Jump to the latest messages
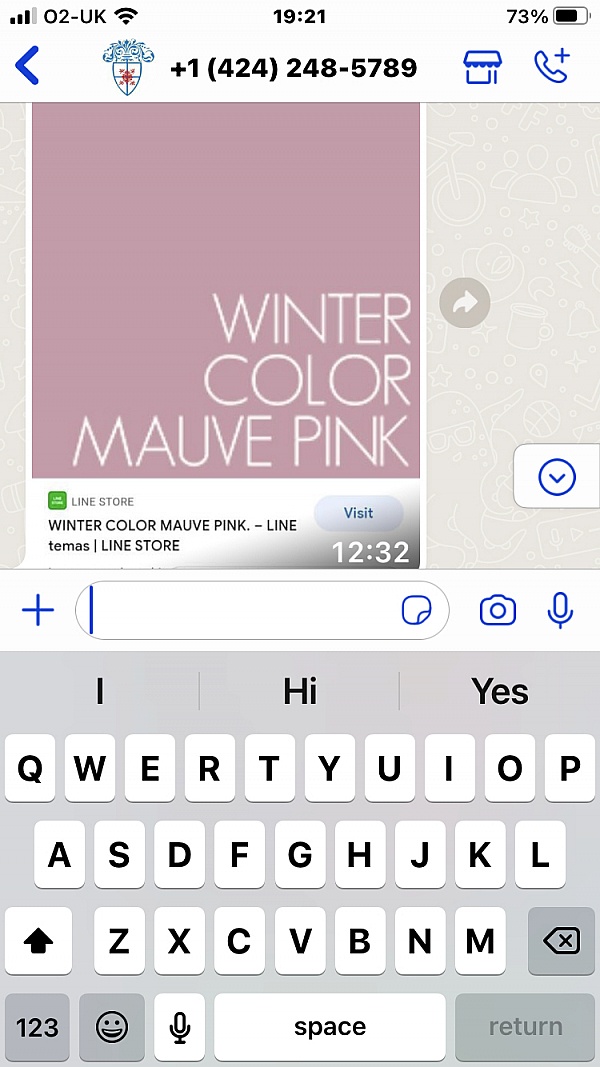The height and width of the screenshot is (1067, 600). (557, 478)
